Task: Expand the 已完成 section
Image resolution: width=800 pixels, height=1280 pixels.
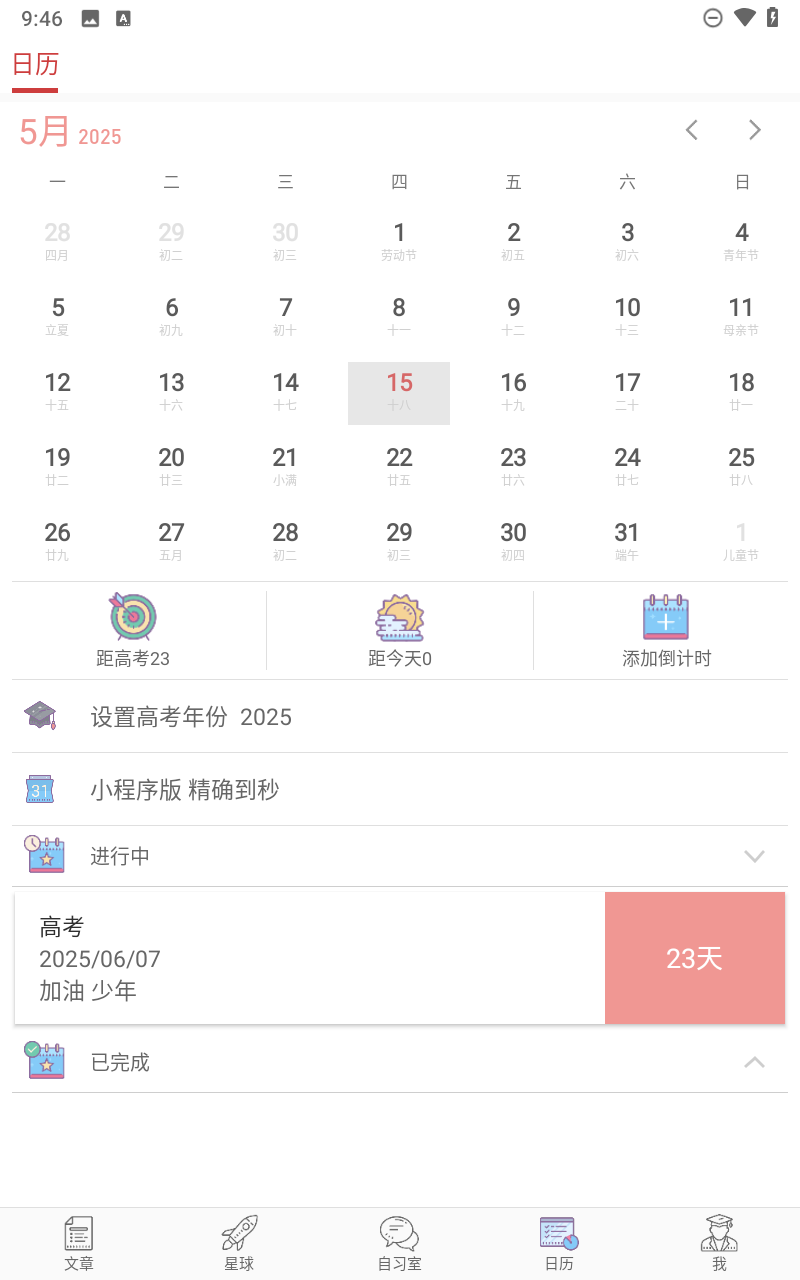Action: (400, 1062)
